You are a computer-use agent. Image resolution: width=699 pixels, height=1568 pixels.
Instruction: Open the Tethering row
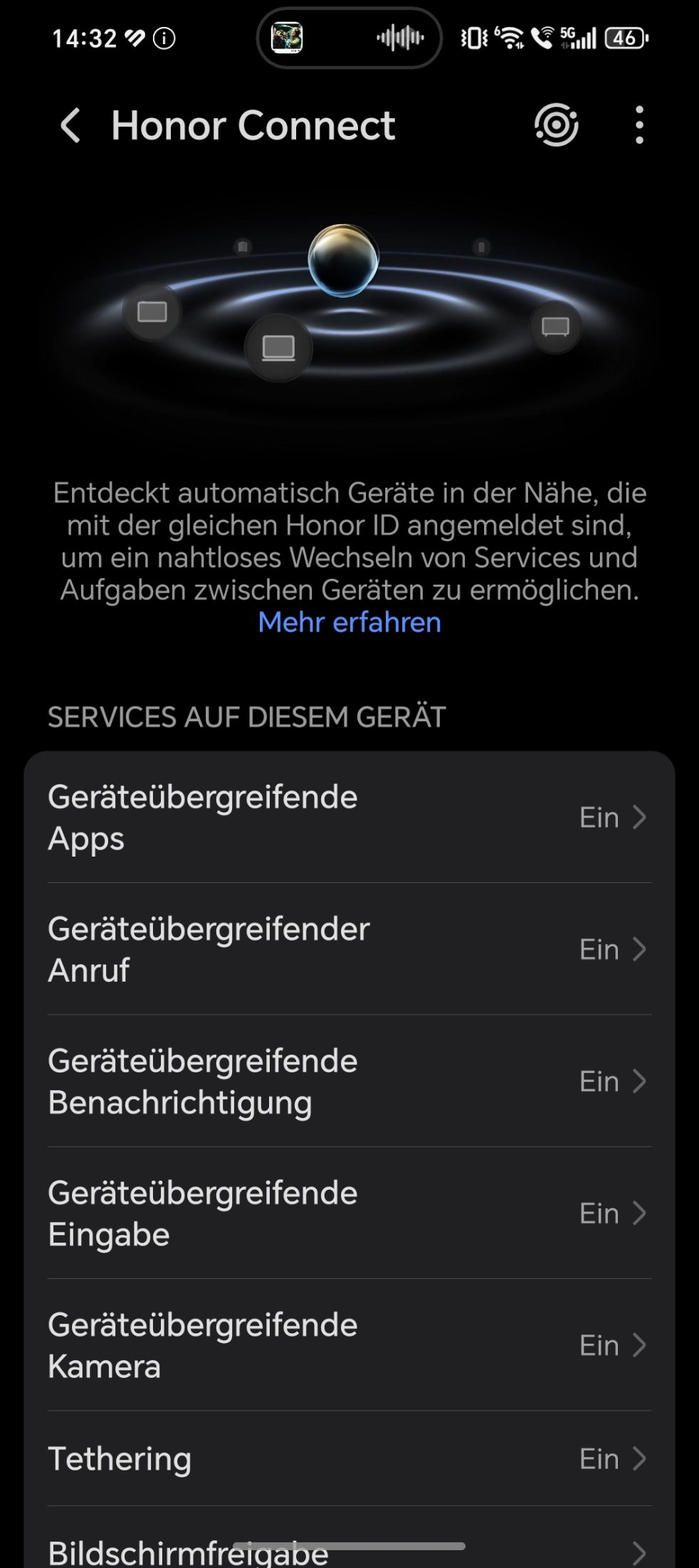349,1458
